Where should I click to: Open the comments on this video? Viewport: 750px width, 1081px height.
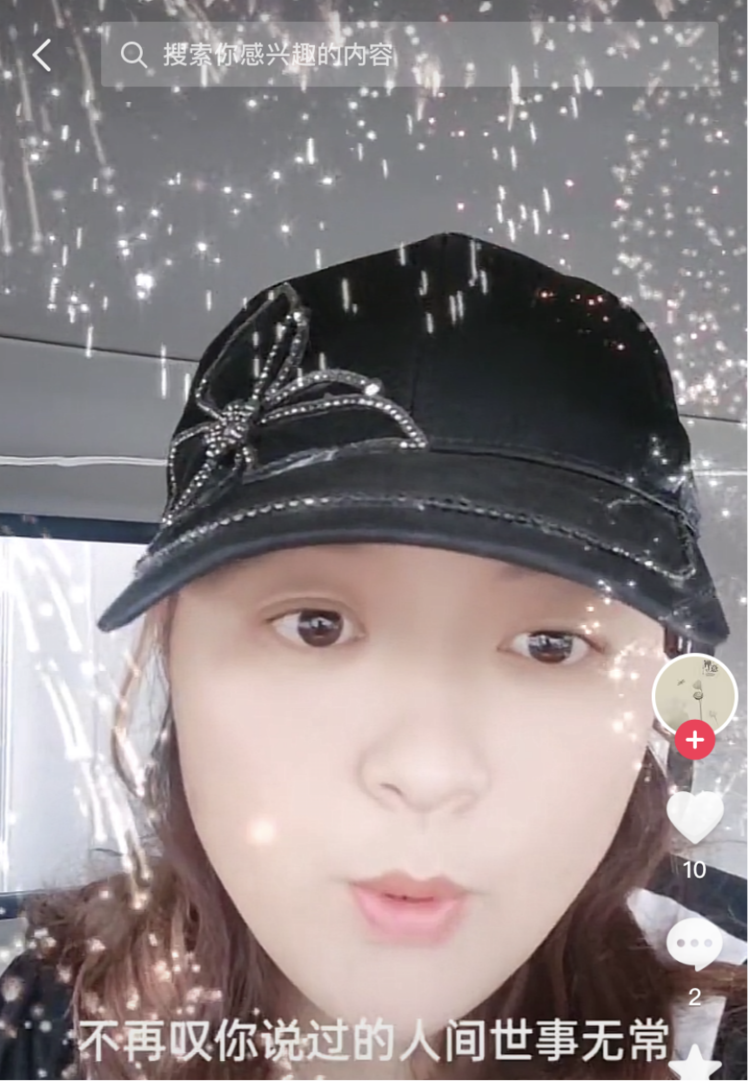click(694, 943)
